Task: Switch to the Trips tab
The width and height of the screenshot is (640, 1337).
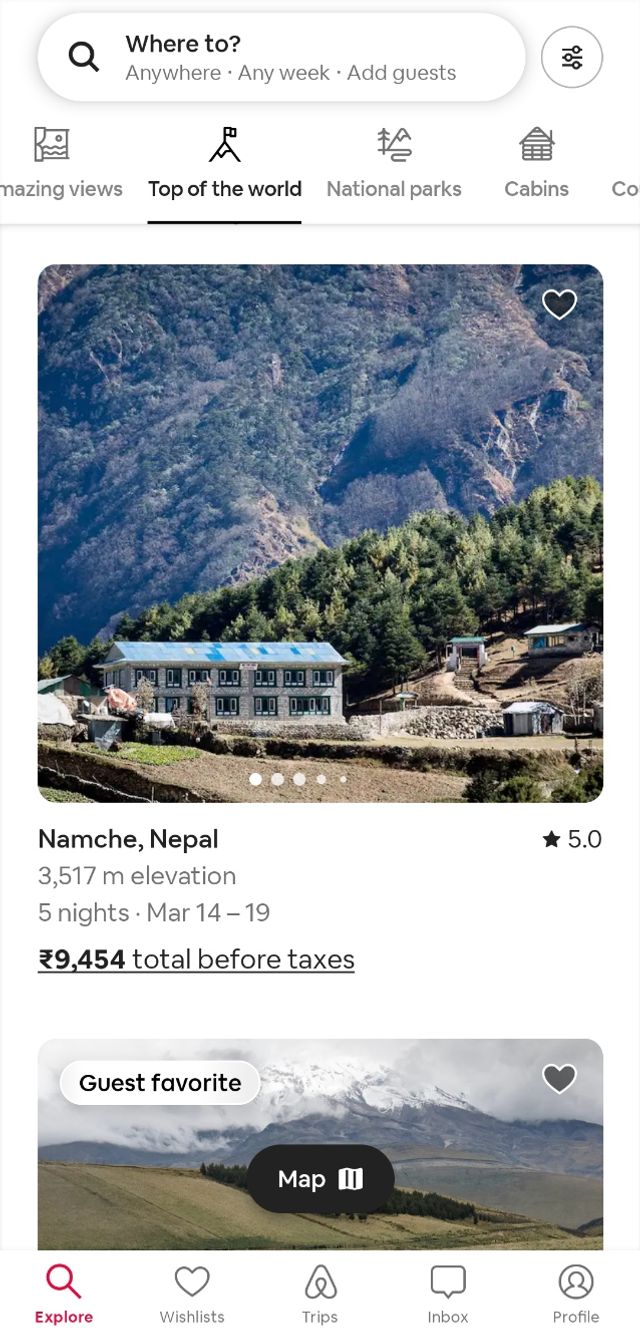Action: click(320, 1293)
